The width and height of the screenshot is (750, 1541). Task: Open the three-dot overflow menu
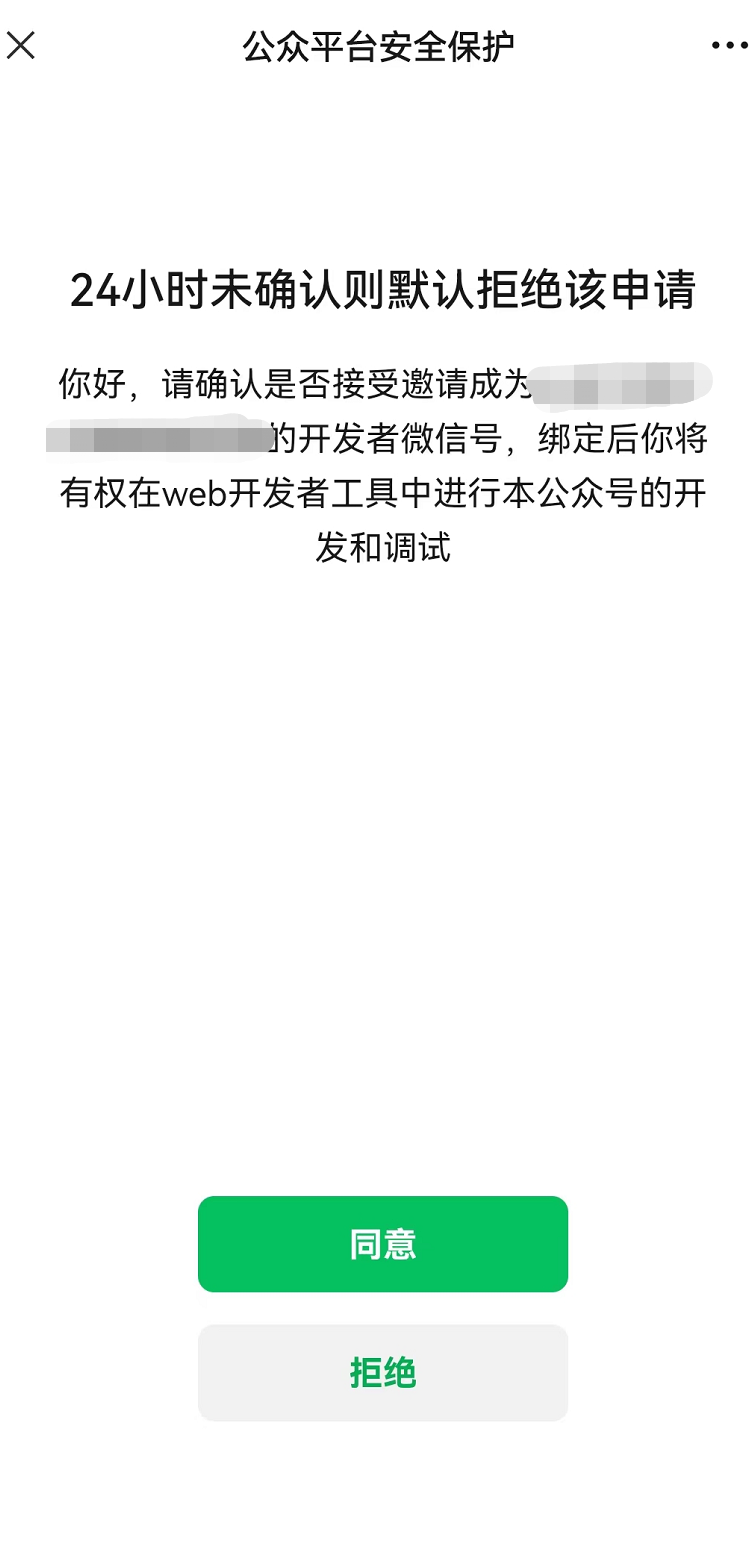click(729, 46)
